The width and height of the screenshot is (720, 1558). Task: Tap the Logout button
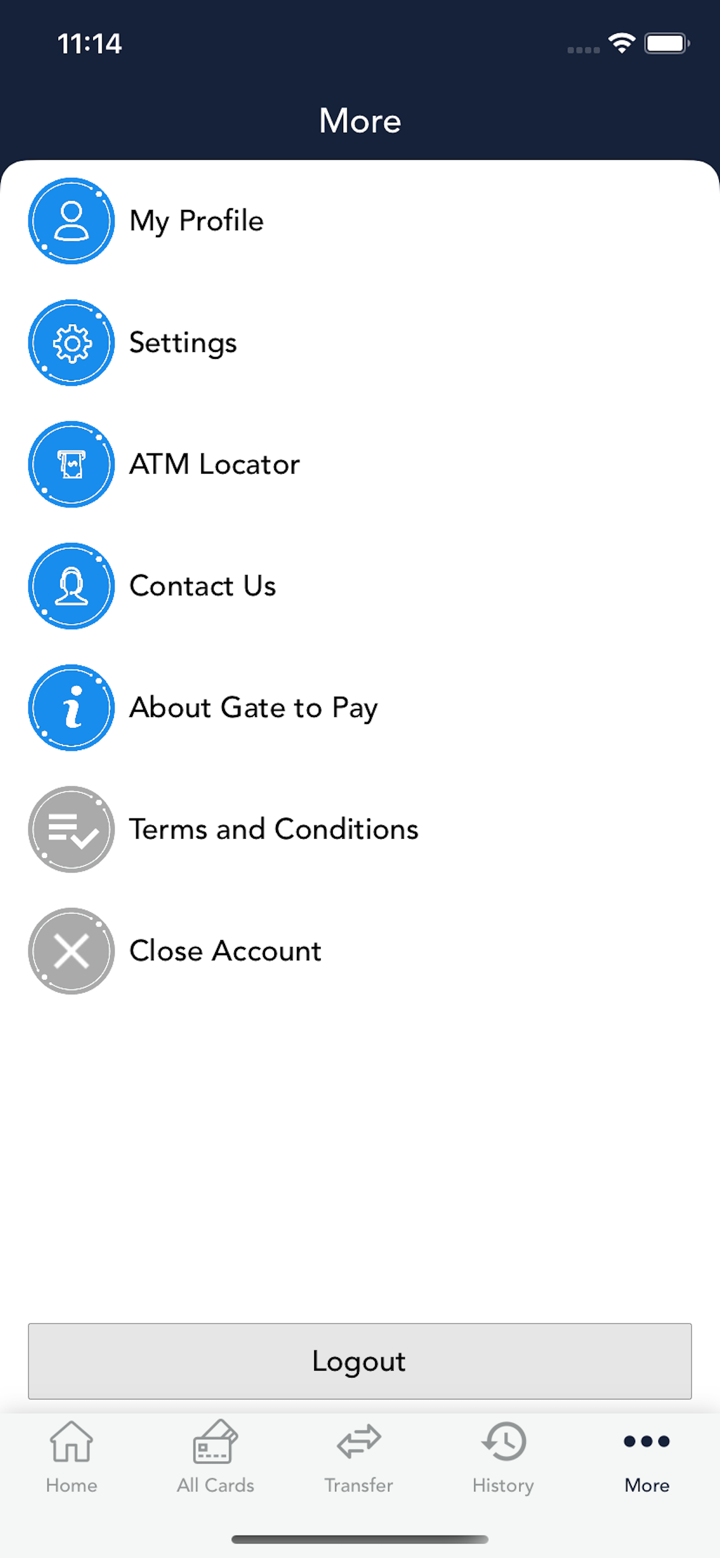pos(359,1361)
